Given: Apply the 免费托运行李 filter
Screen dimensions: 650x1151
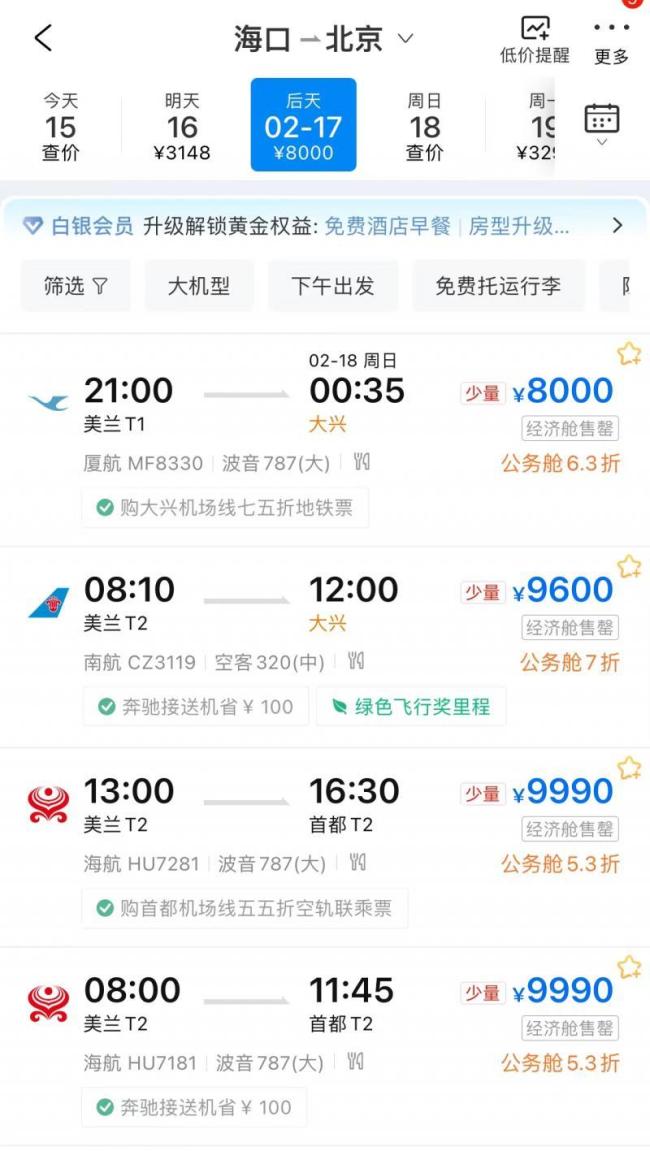Looking at the screenshot, I should (498, 286).
